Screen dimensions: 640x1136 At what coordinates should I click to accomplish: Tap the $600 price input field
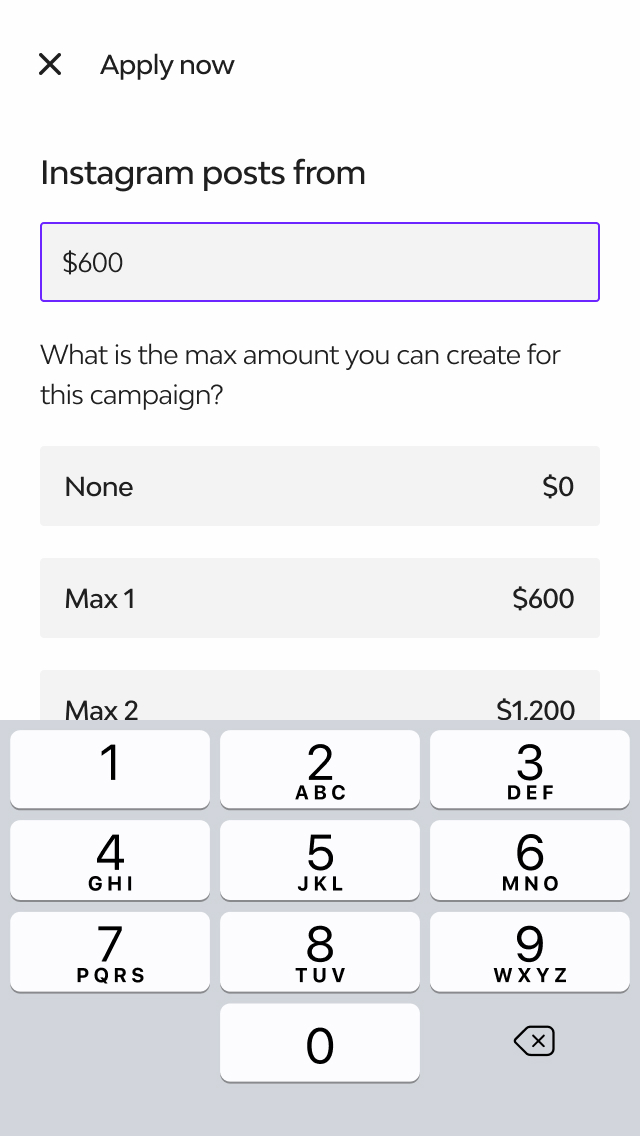tap(320, 262)
